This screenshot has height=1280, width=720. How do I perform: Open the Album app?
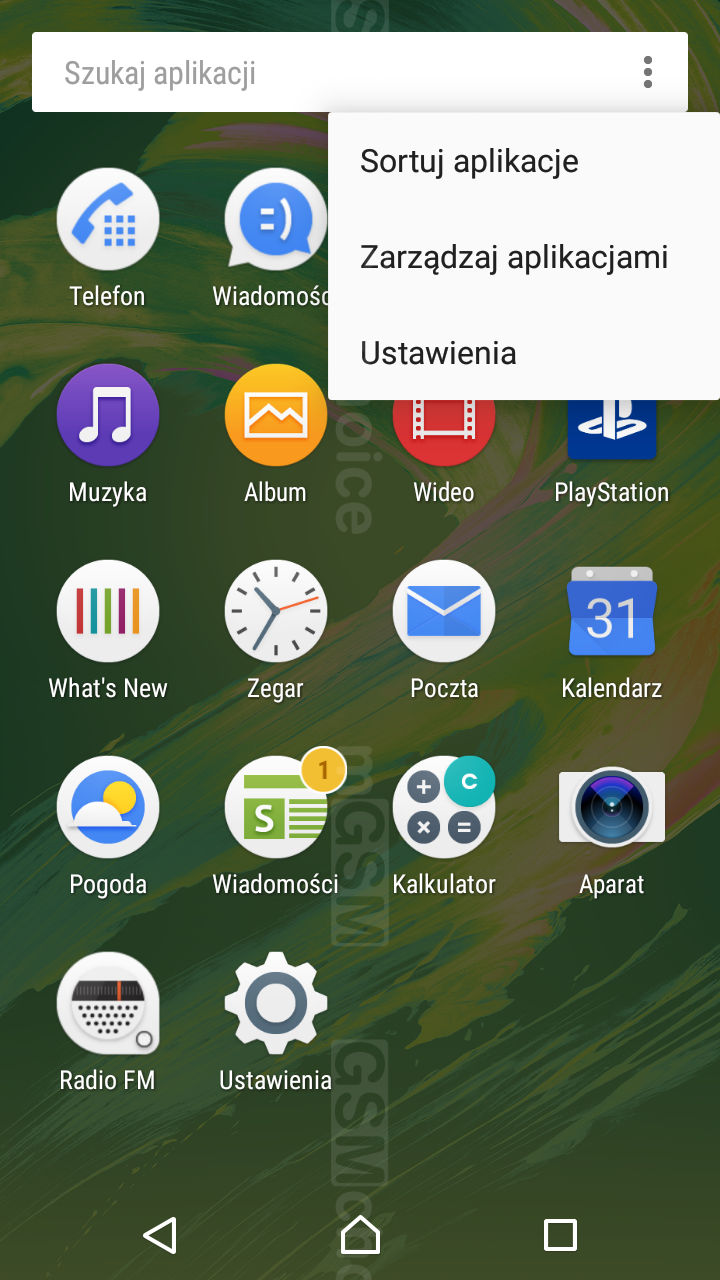point(276,434)
